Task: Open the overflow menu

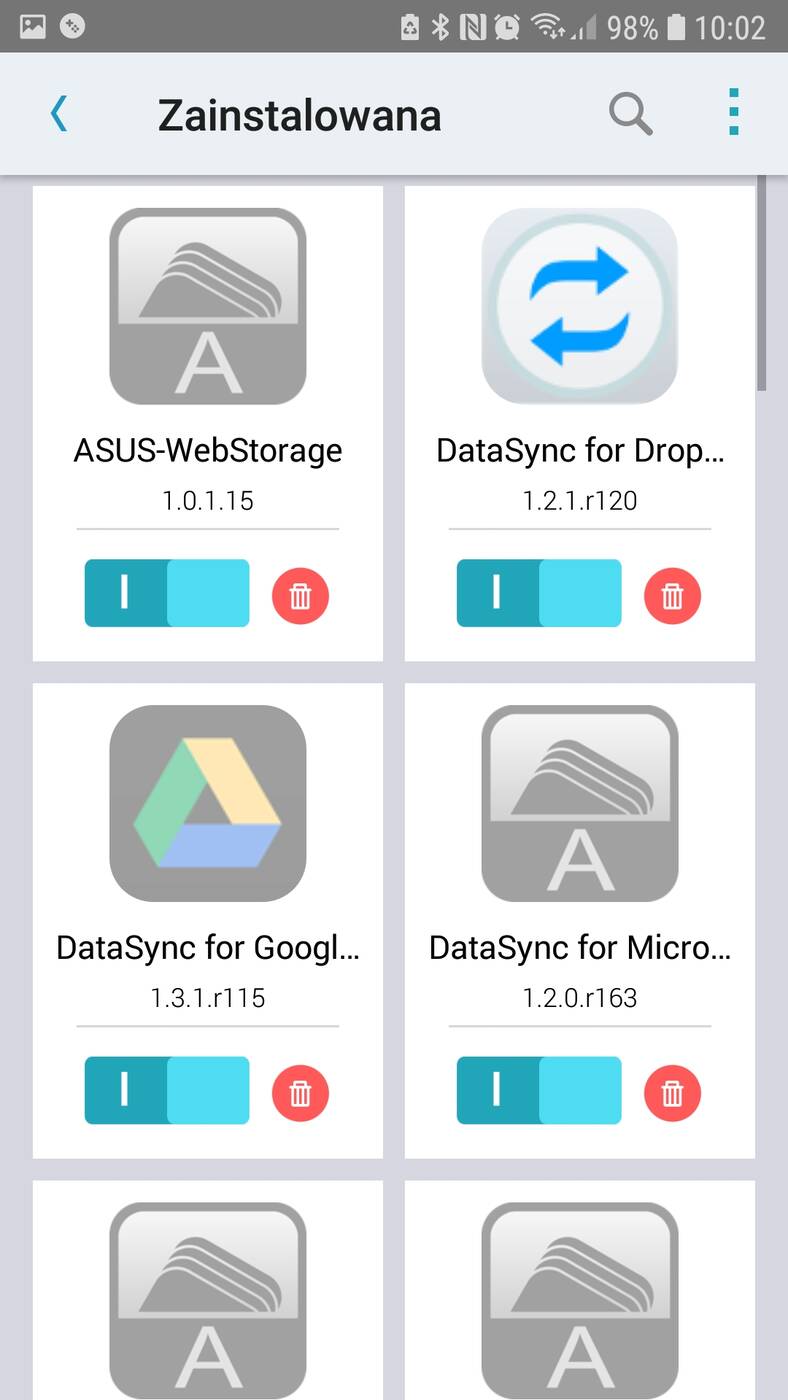Action: click(x=734, y=112)
